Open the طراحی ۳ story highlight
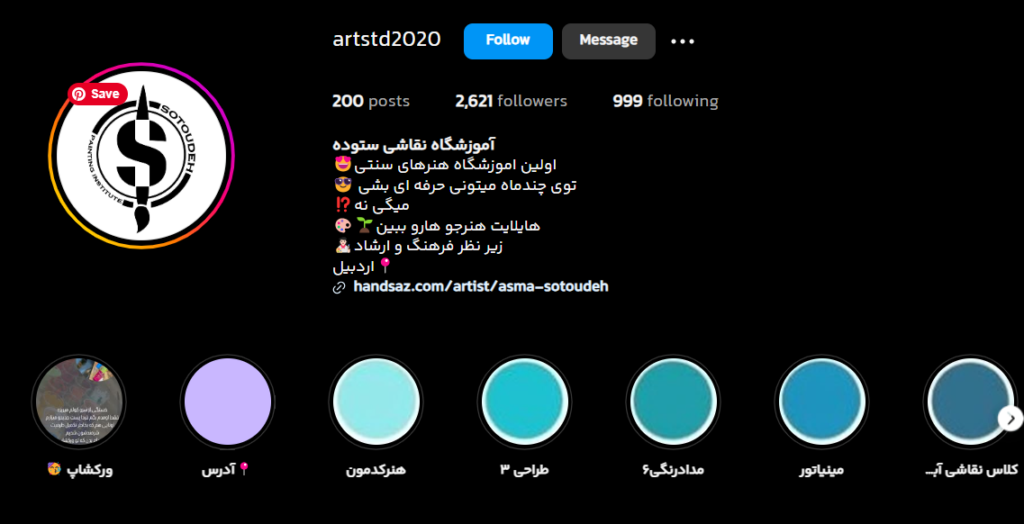The image size is (1024, 524). (x=524, y=401)
